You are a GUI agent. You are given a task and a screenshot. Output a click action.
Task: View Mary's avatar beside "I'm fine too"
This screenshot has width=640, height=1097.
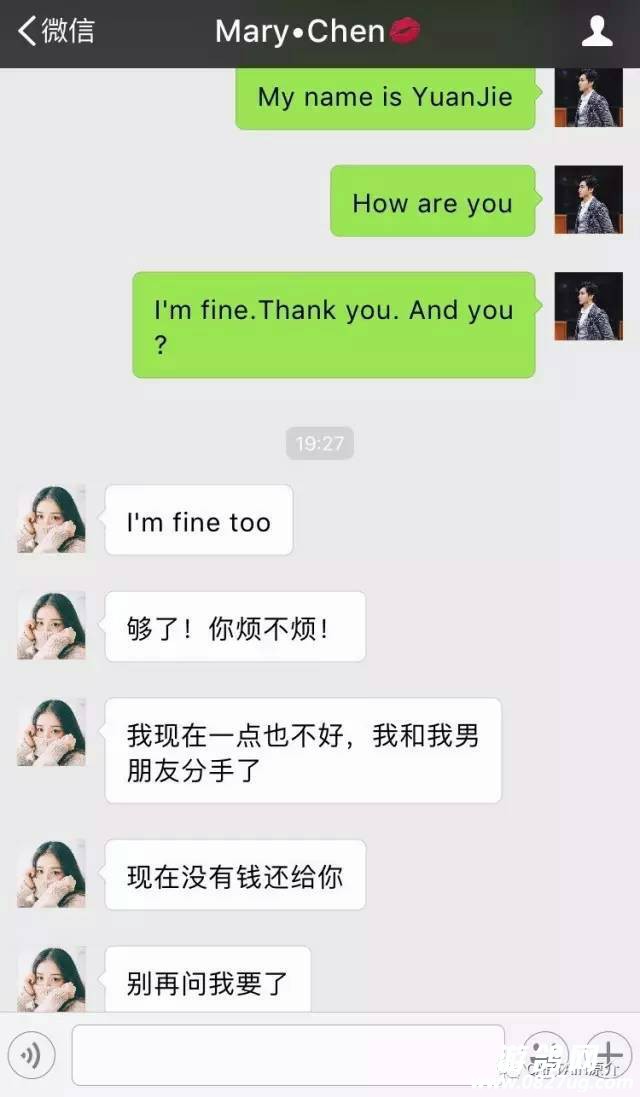[x=51, y=519]
